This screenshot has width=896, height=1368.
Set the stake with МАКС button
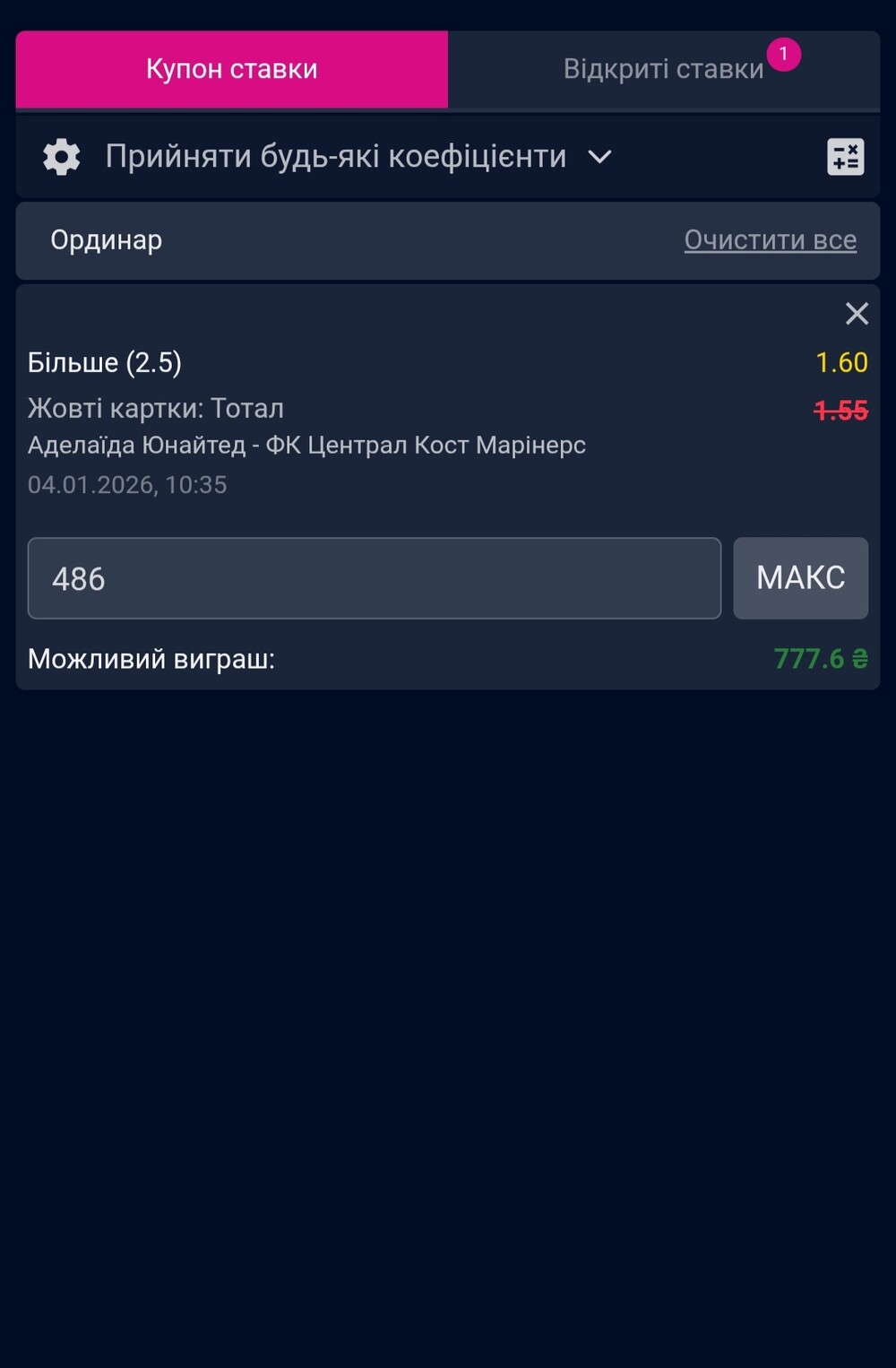(x=800, y=578)
